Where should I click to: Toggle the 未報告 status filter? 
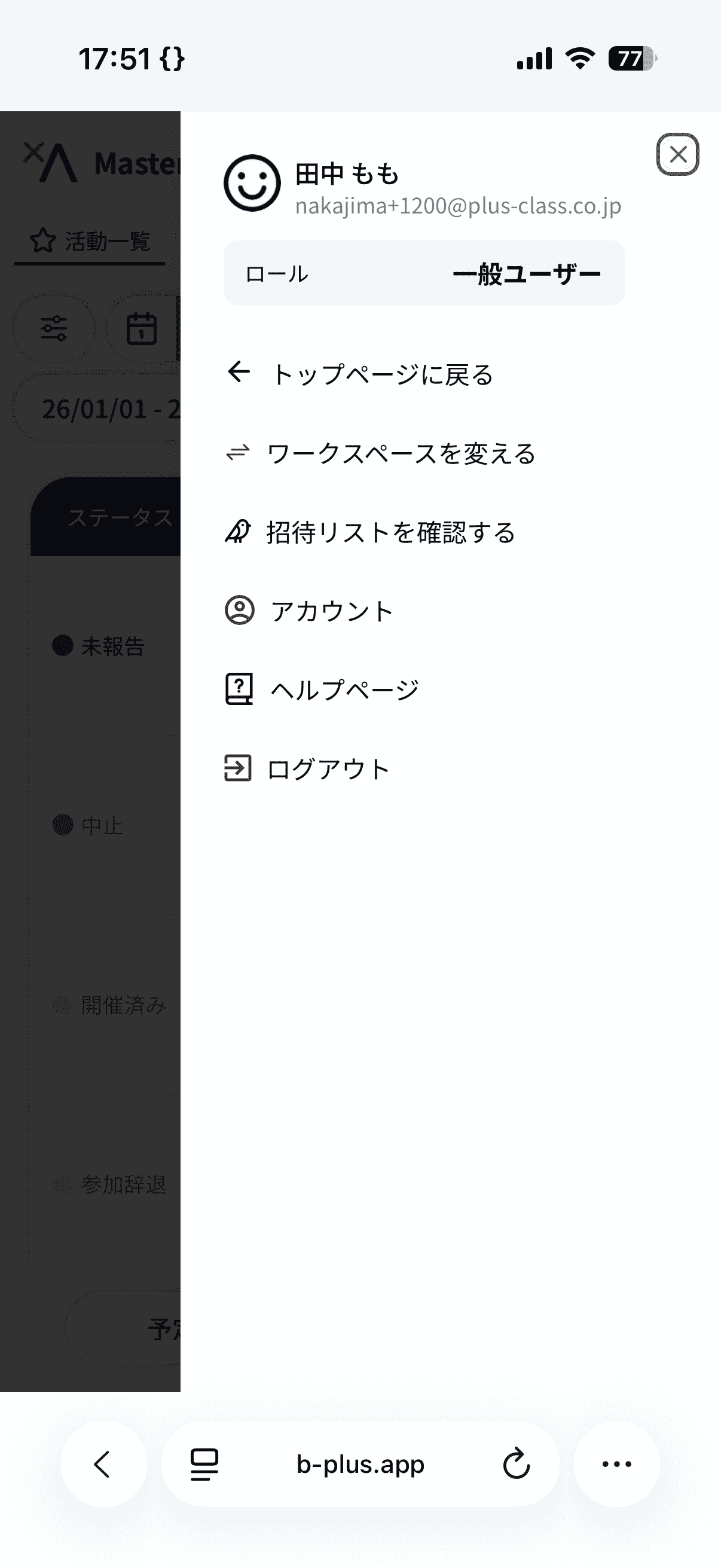click(97, 647)
